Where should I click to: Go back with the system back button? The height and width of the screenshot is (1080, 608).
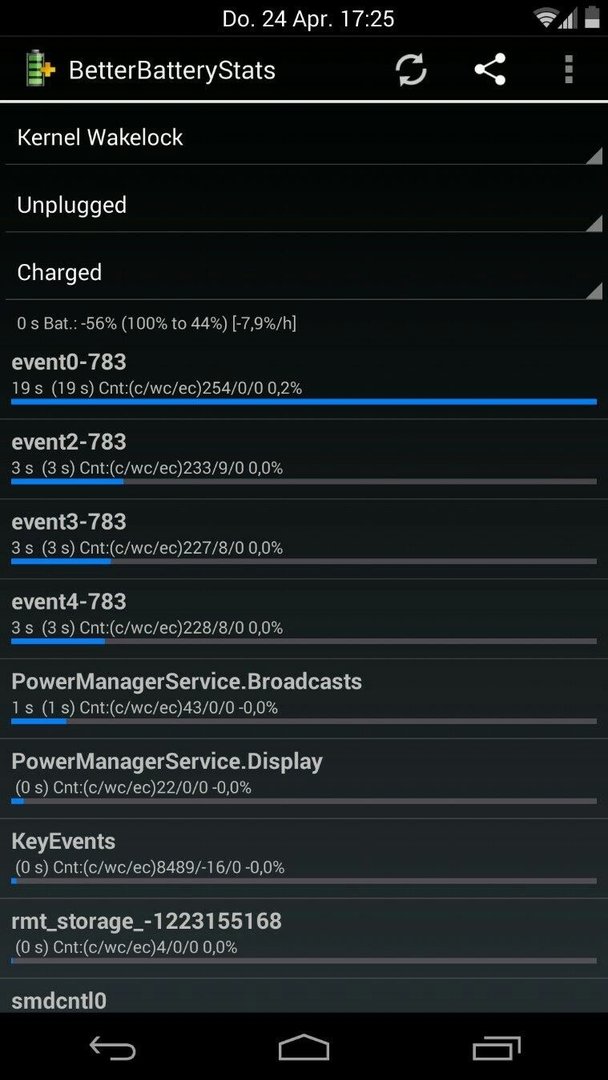(x=112, y=1048)
